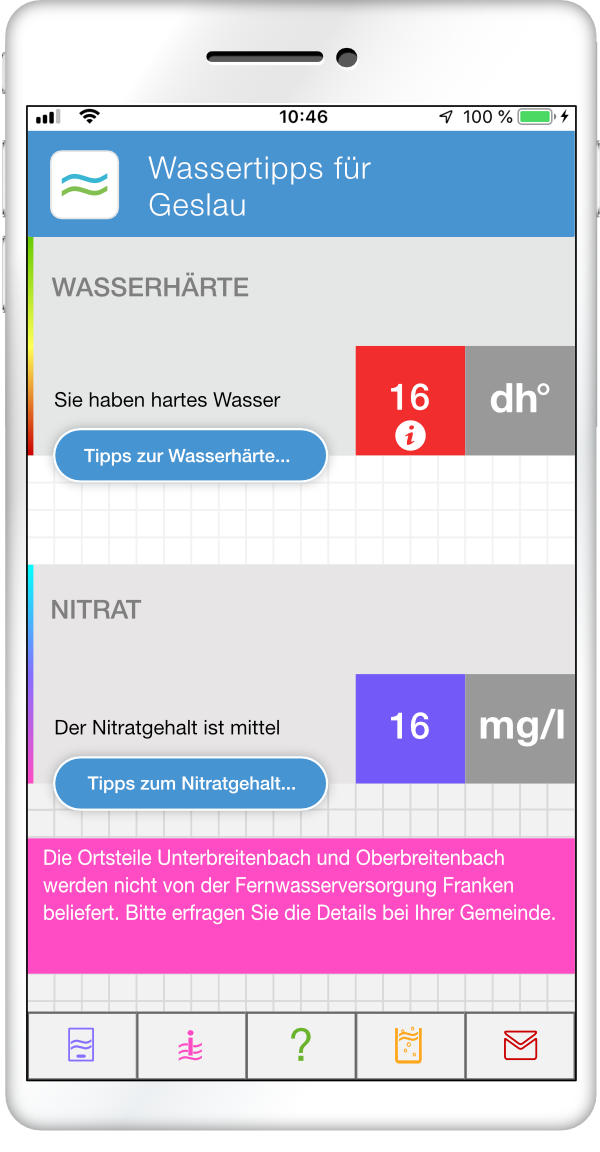Open the water values tab in bottom bar
This screenshot has width=600, height=1152.
pos(82,1046)
